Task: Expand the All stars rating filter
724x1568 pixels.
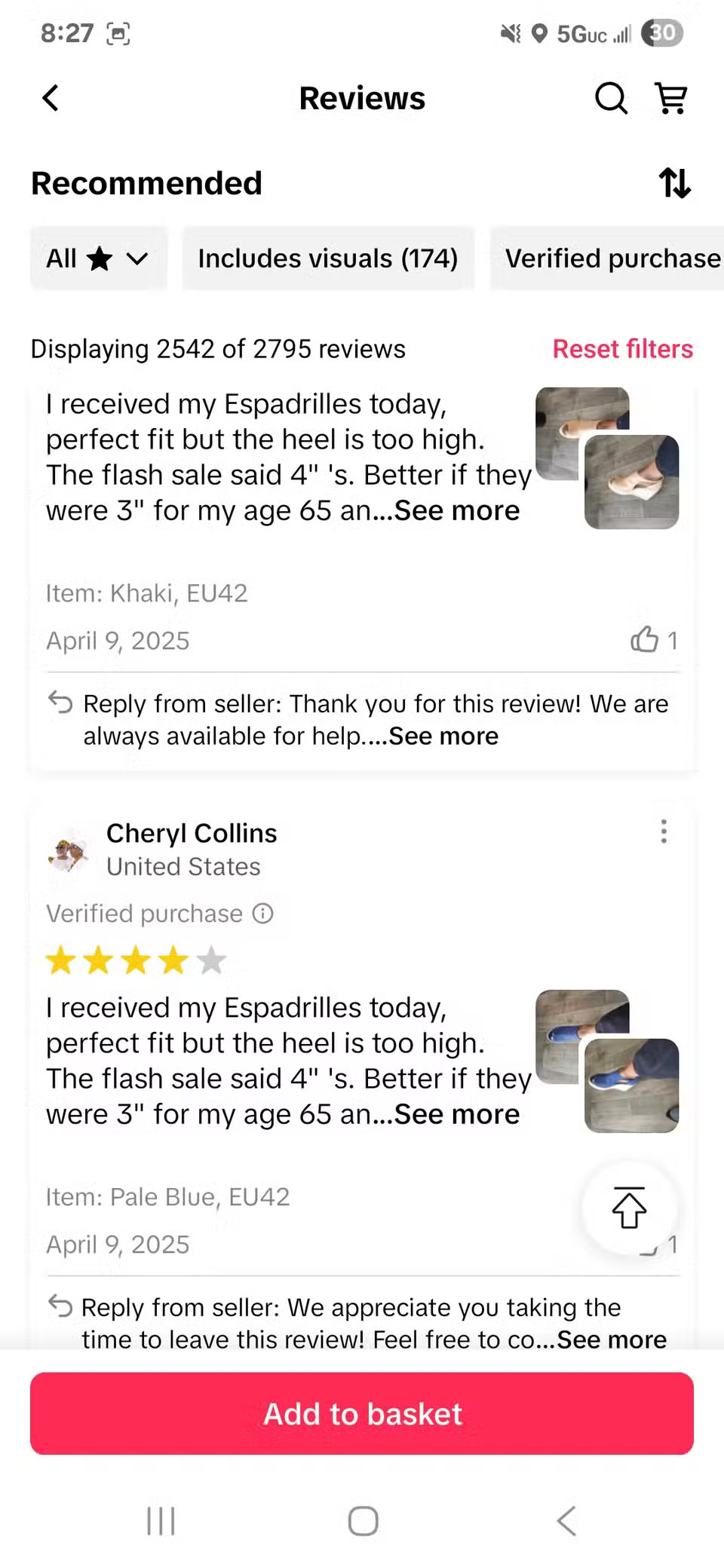Action: pos(98,259)
